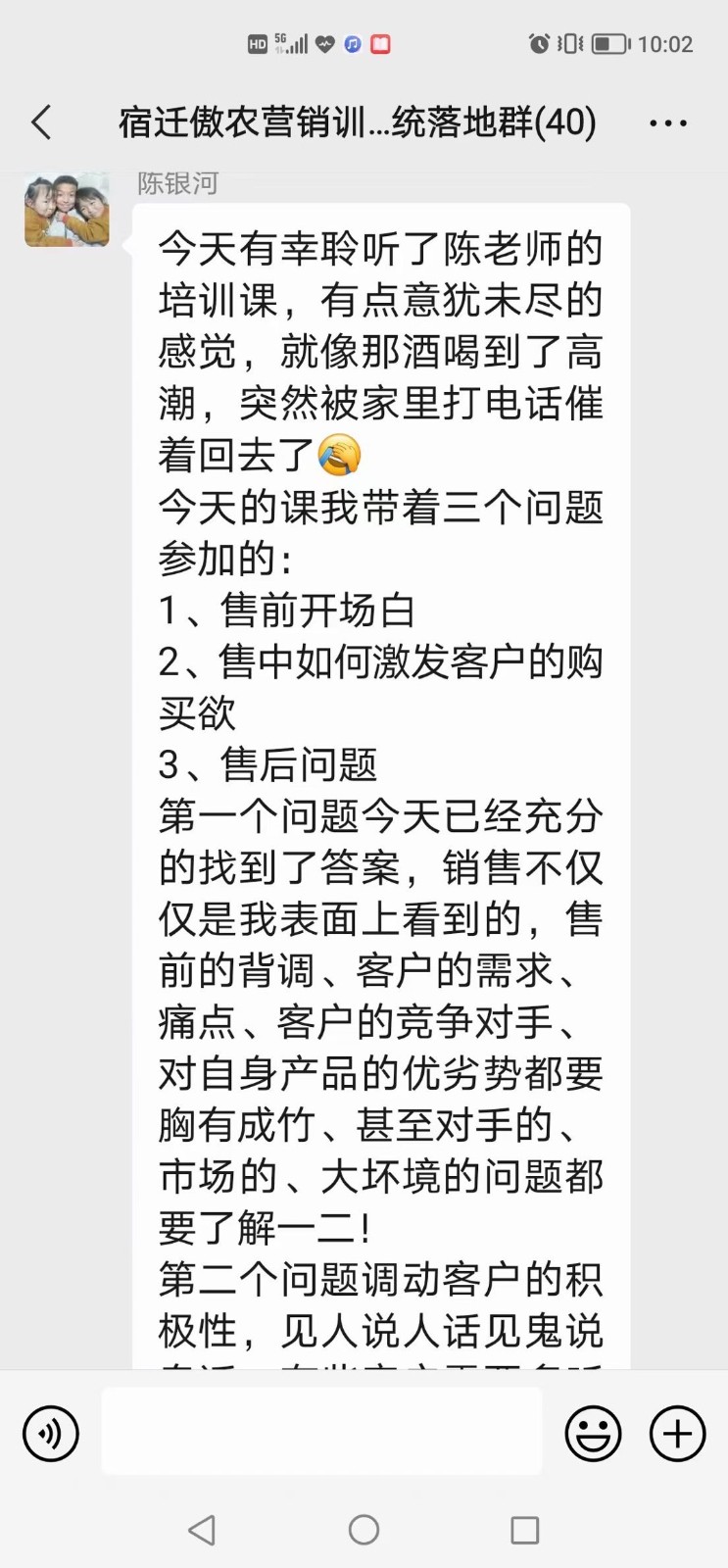This screenshot has width=728, height=1568.
Task: Open 陈银河's profile avatar
Action: (x=67, y=210)
